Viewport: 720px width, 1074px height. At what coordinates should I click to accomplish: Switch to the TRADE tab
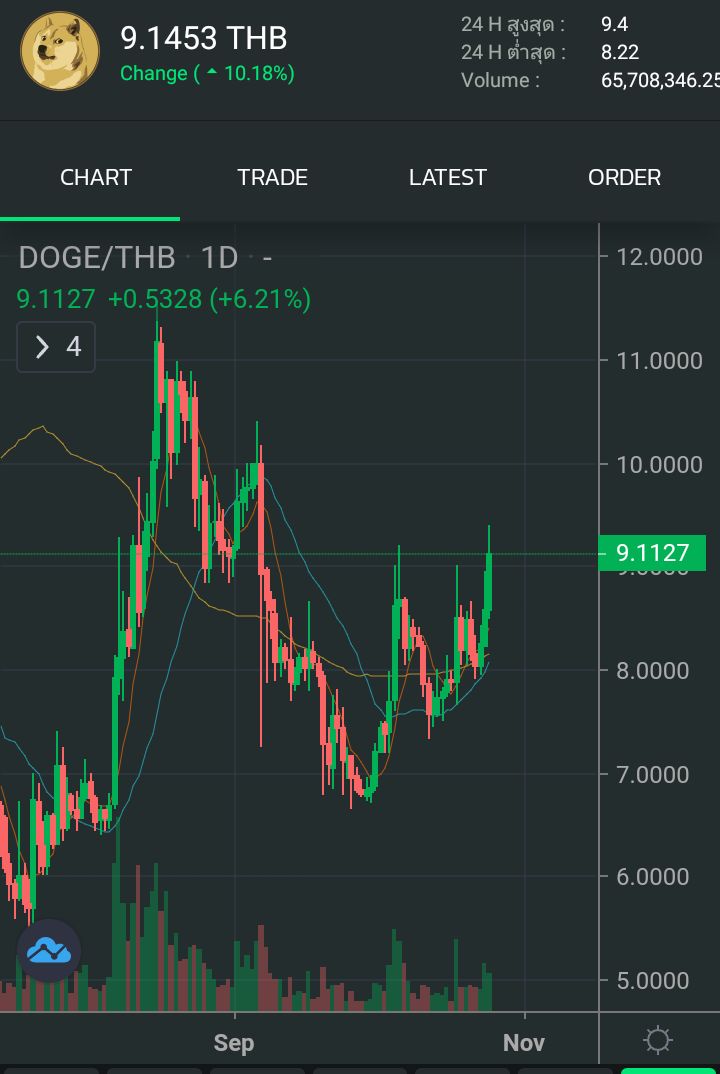pyautogui.click(x=272, y=177)
